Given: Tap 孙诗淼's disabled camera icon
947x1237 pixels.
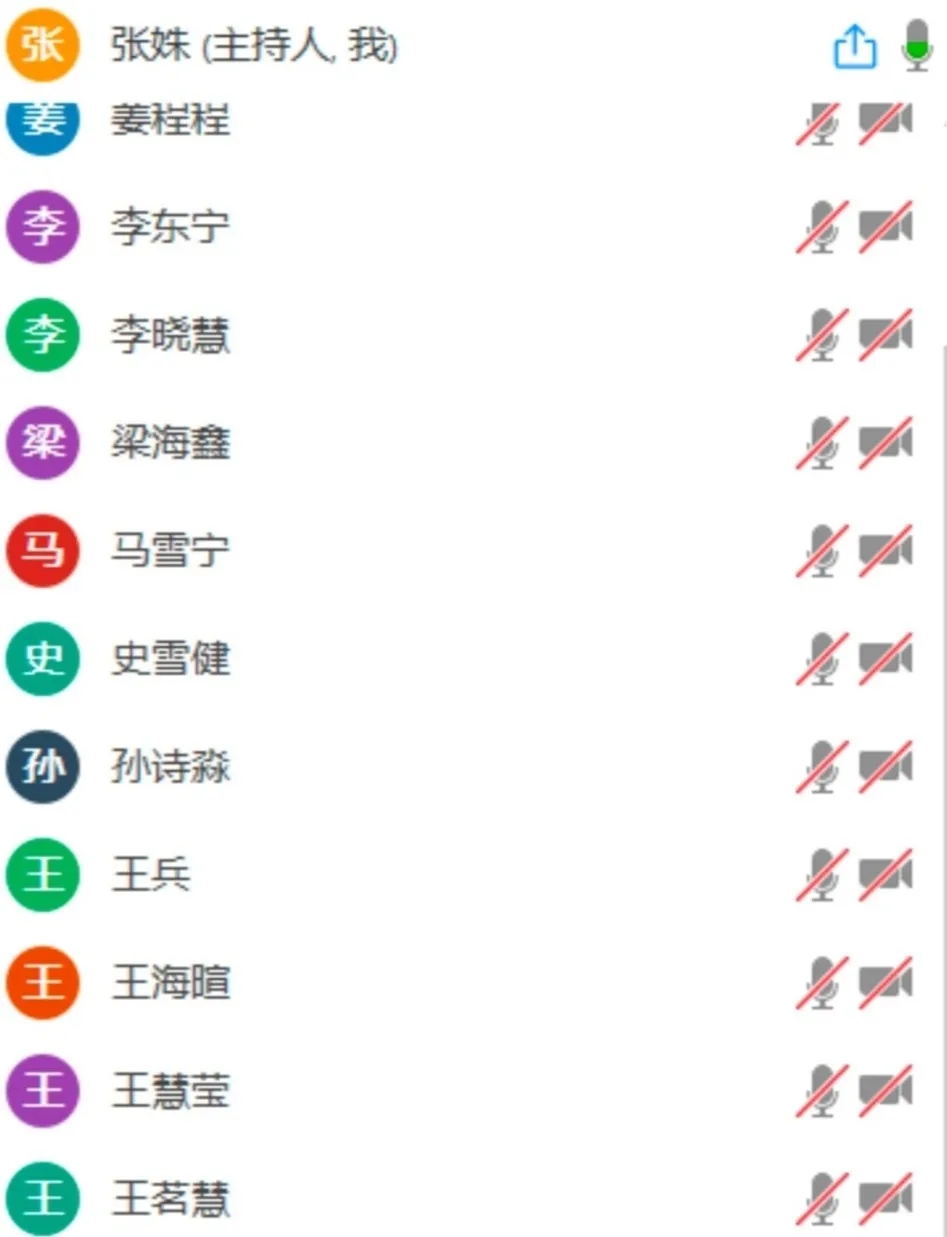Looking at the screenshot, I should [886, 767].
